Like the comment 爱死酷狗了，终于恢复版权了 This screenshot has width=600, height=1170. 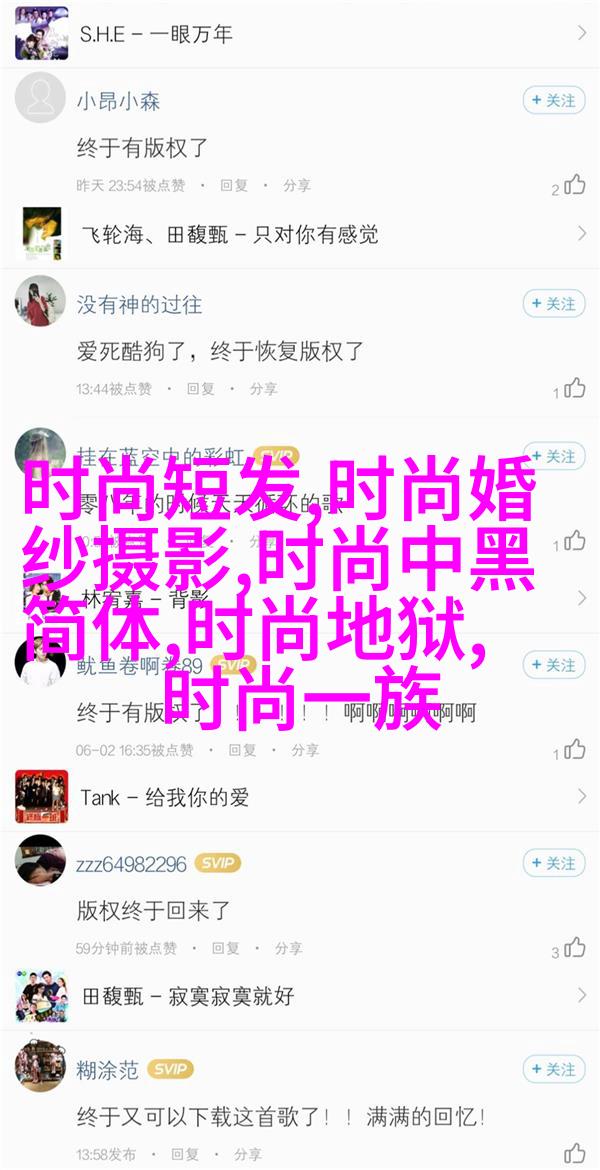573,387
